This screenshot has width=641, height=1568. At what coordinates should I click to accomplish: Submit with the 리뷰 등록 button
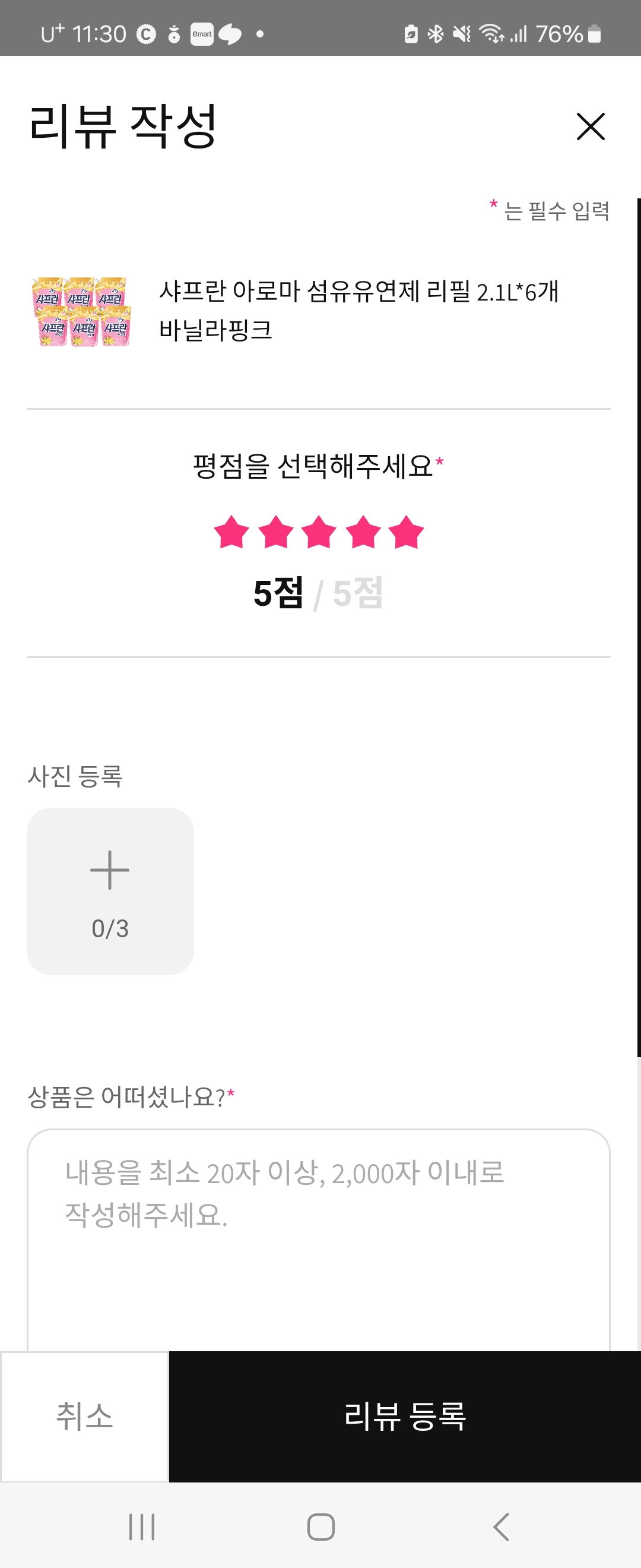[404, 1416]
